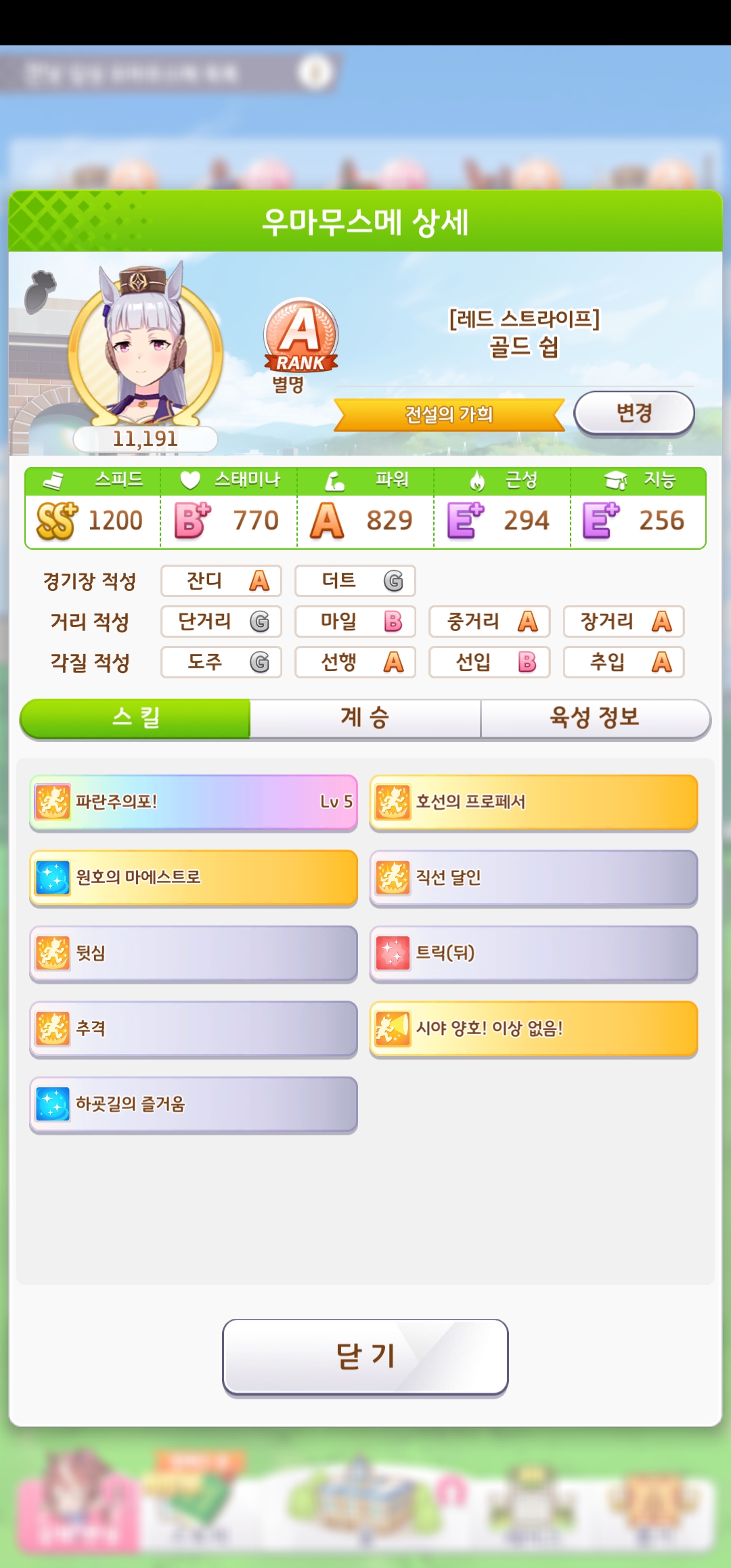
Task: Open the 뒷심 skill details
Action: coord(194,953)
